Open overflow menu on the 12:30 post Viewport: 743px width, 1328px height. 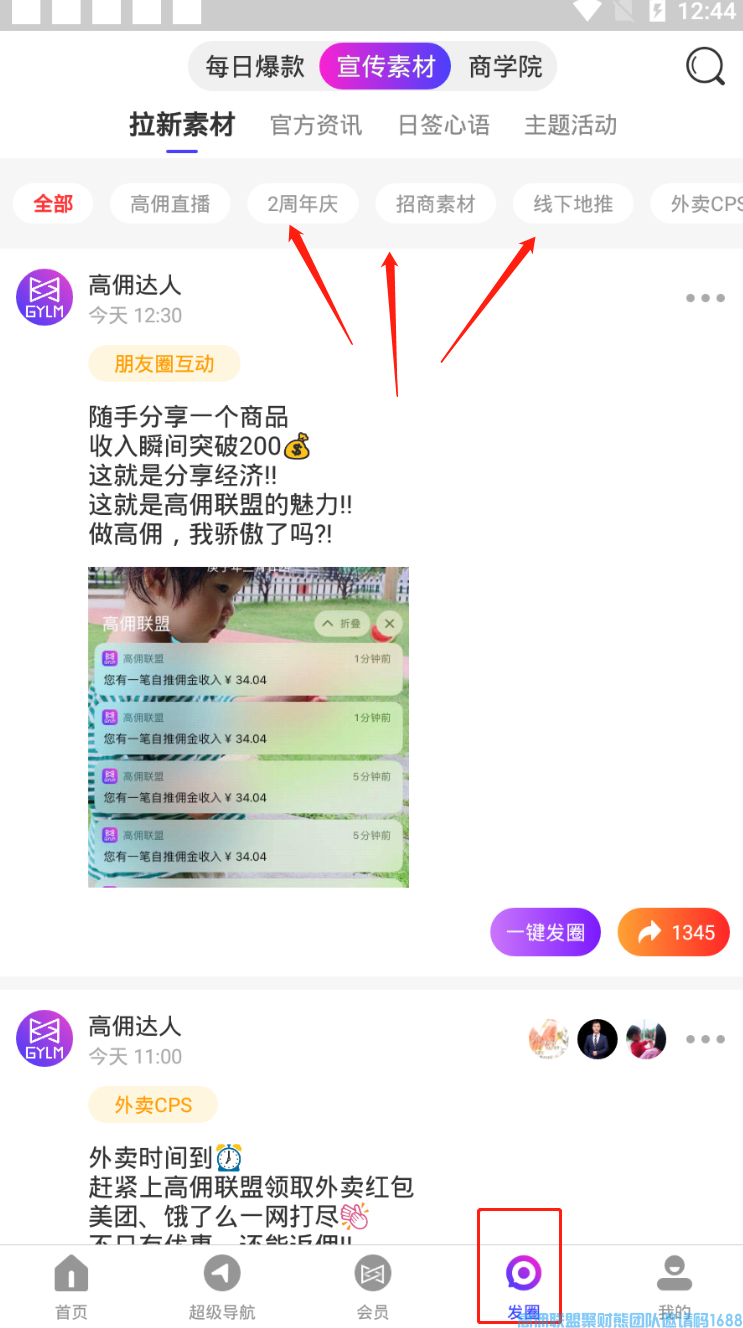705,298
